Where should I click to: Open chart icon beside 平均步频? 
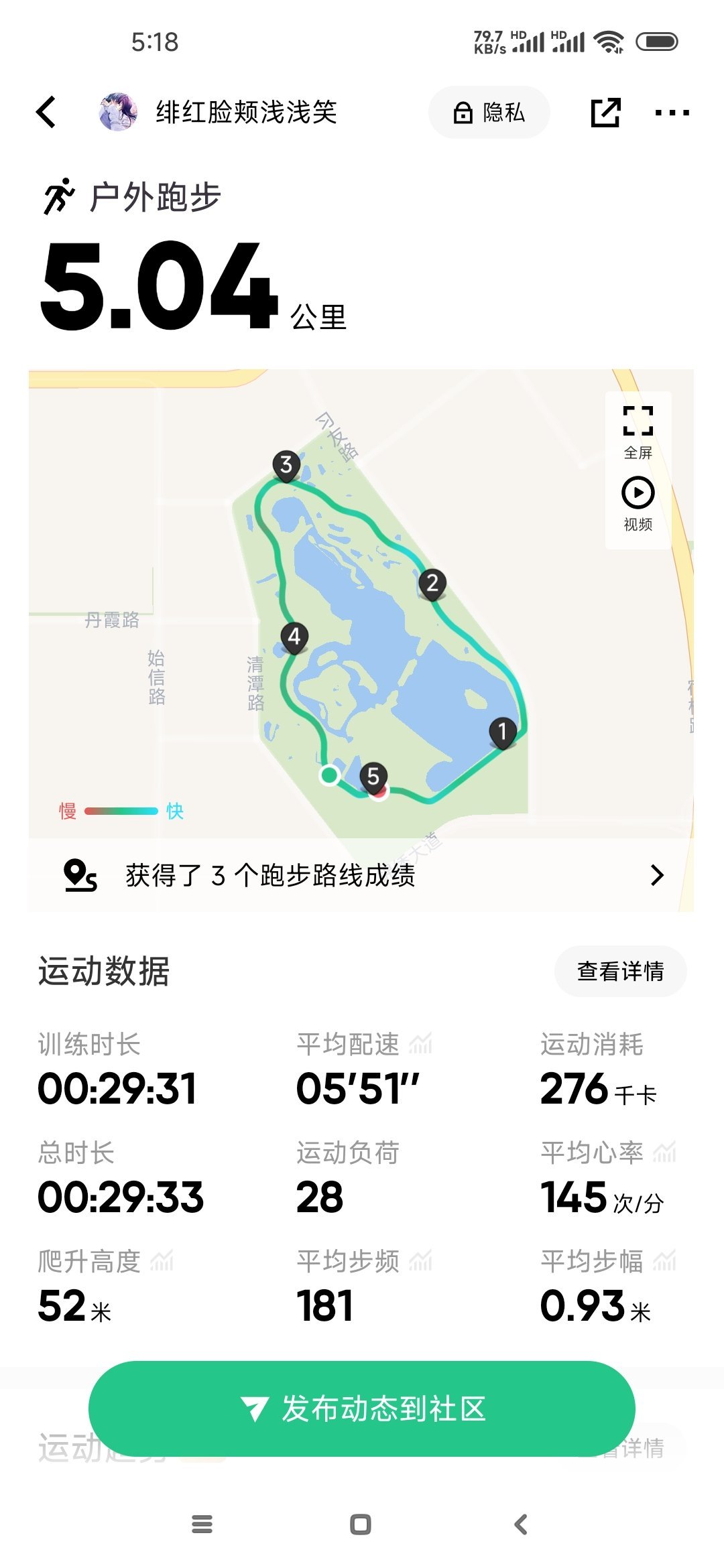point(421,1261)
